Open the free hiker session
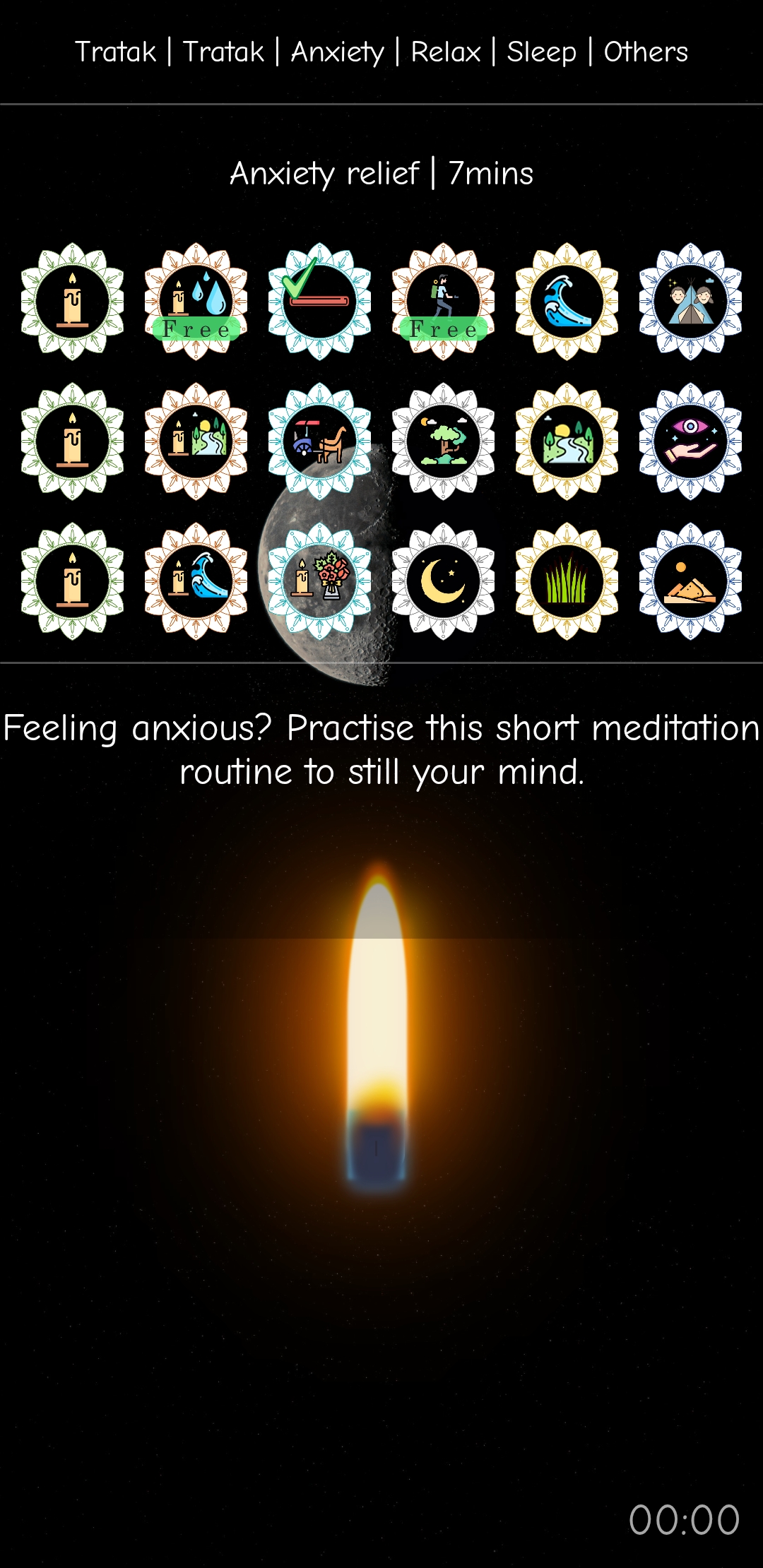The width and height of the screenshot is (763, 1568). tap(443, 302)
